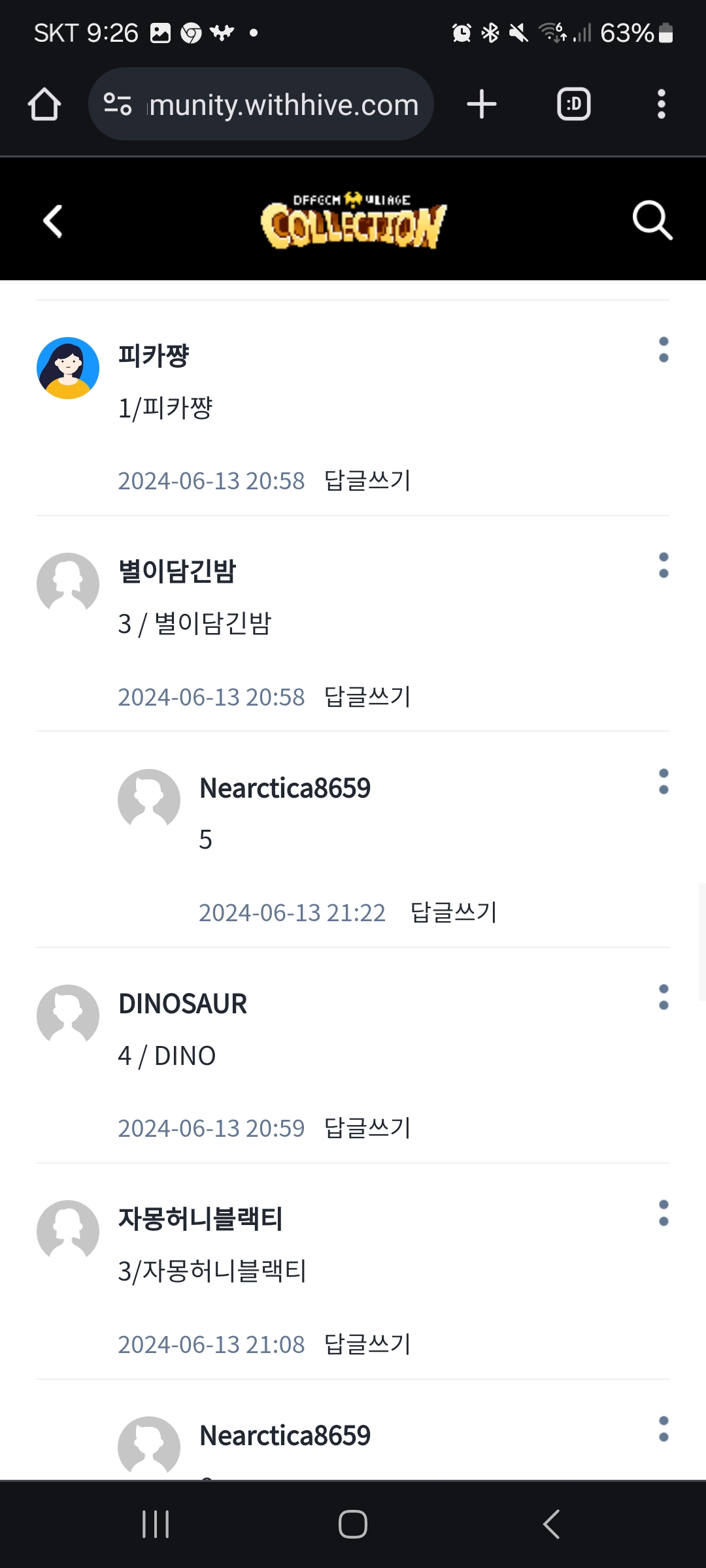706x1568 pixels.
Task: Open options for Nearctica8659's reply "5"
Action: 664,781
